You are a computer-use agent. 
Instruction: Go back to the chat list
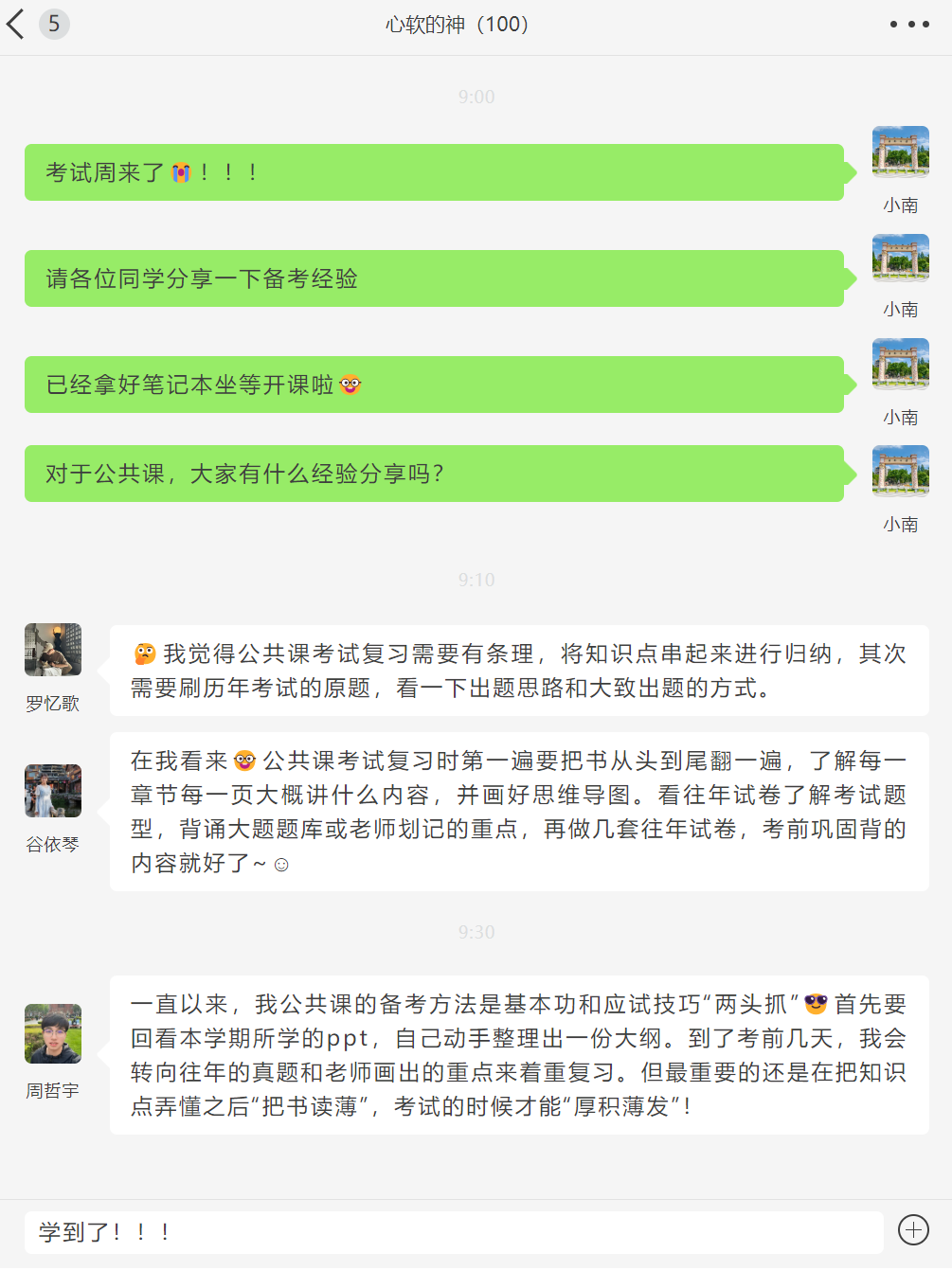point(16,24)
